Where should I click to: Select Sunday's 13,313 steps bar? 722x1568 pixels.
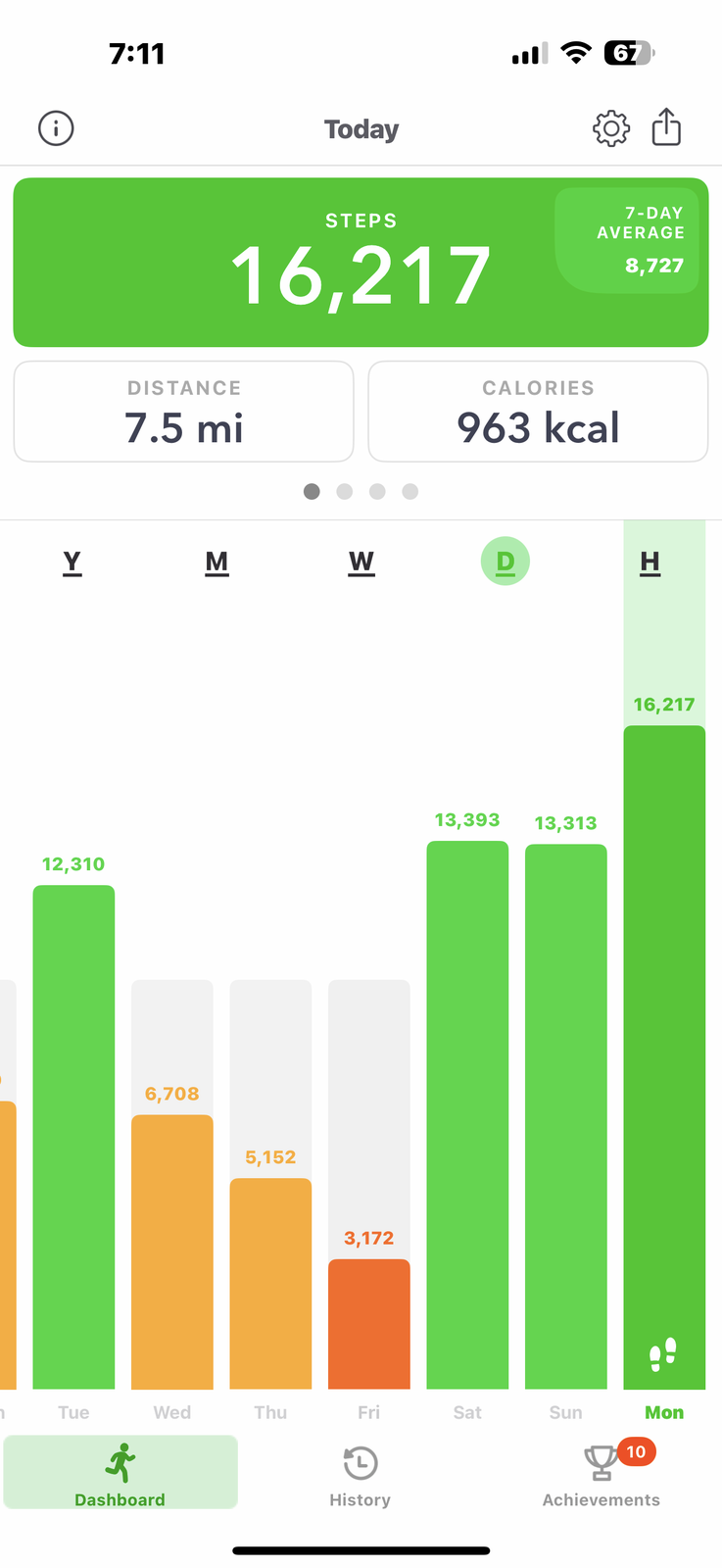pyautogui.click(x=566, y=1116)
